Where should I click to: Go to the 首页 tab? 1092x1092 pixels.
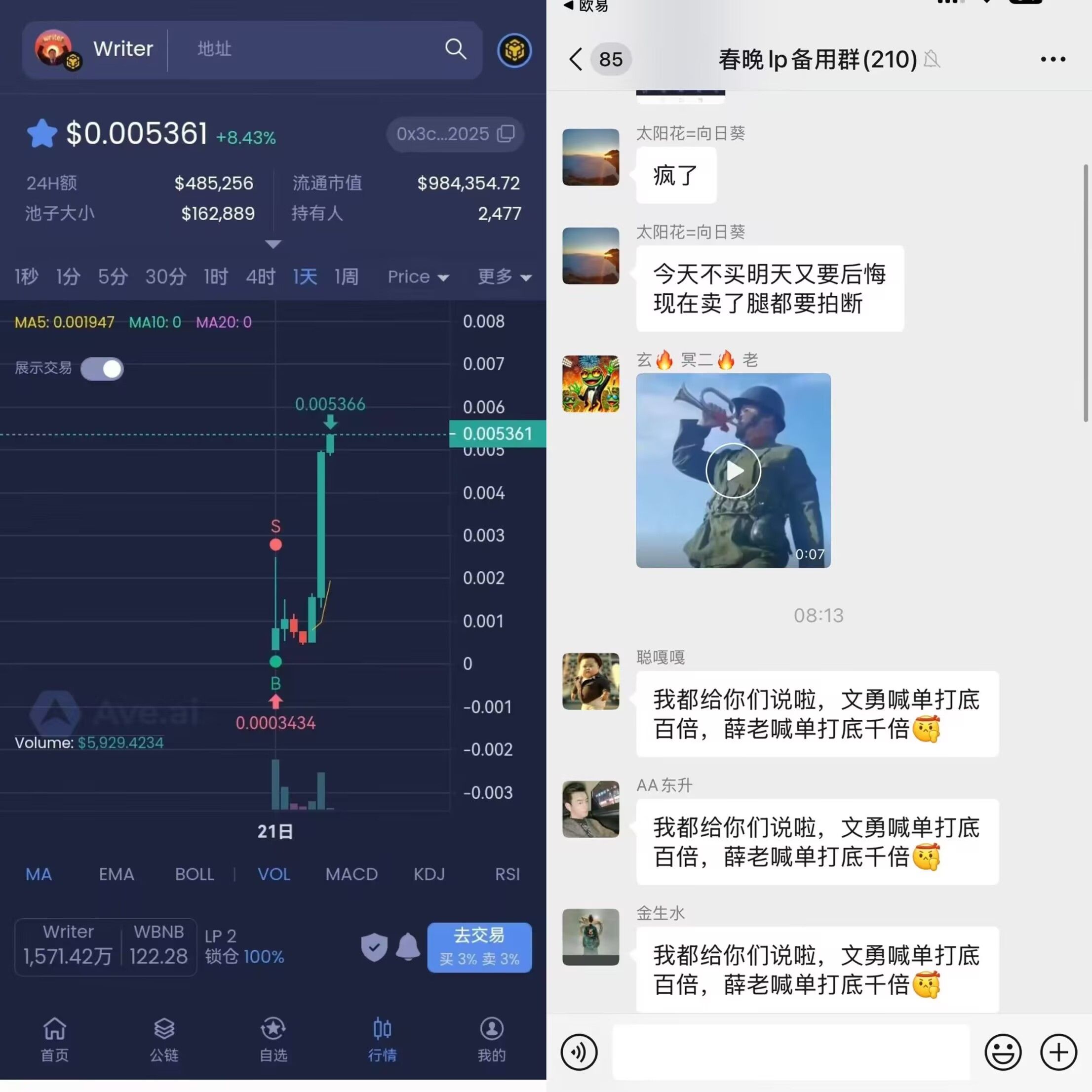point(54,1039)
